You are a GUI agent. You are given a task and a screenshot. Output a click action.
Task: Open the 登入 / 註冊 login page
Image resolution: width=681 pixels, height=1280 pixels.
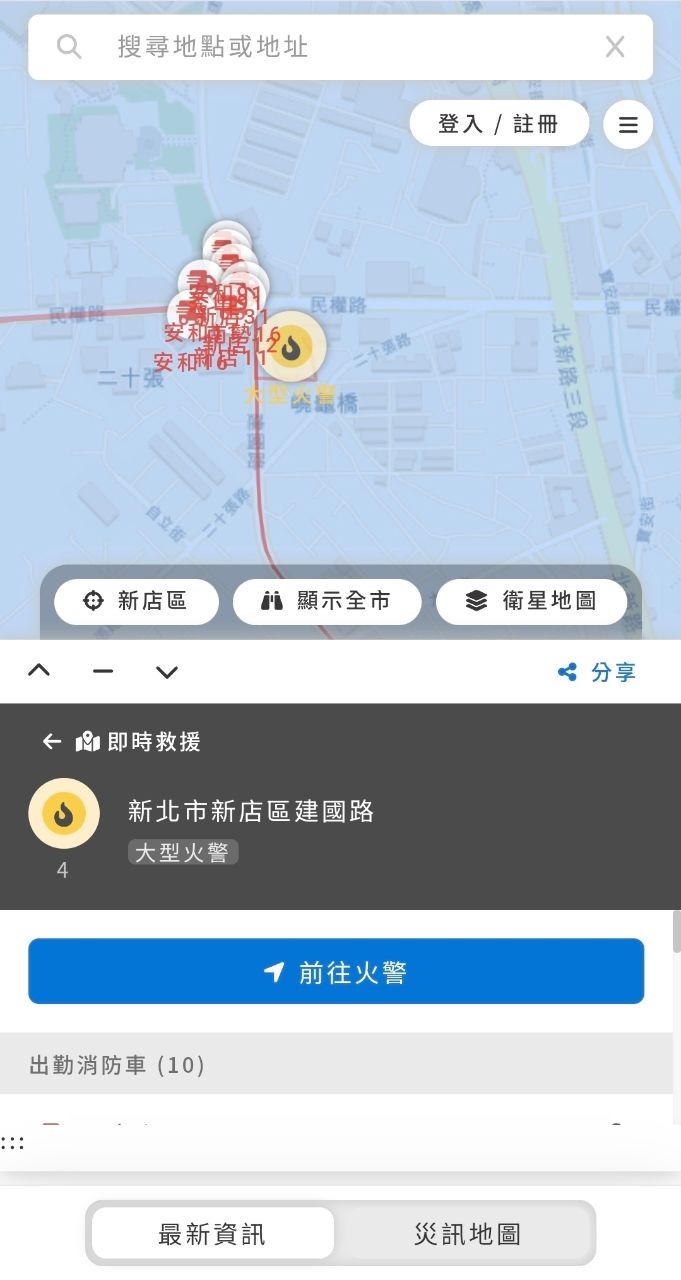point(498,124)
